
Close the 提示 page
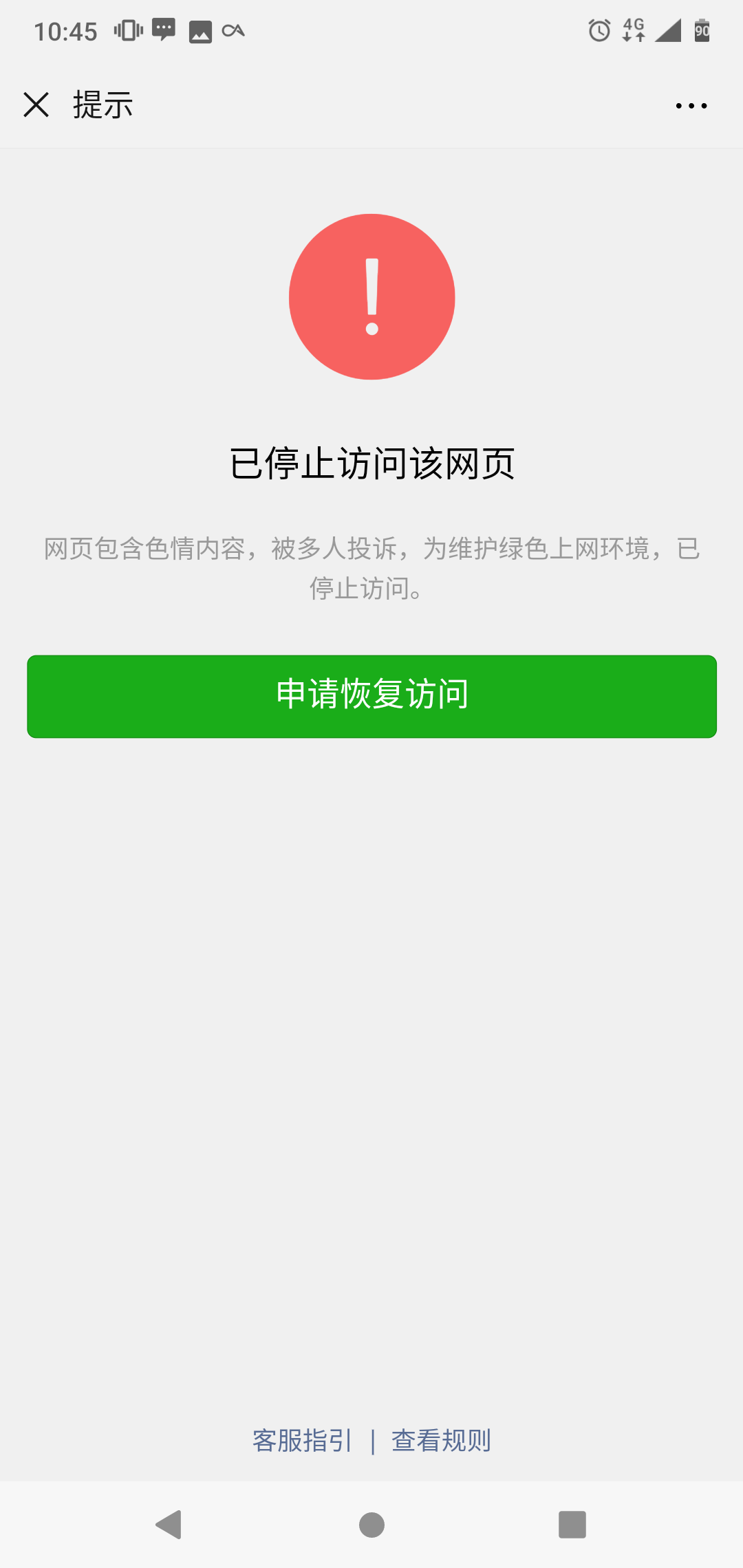(36, 105)
